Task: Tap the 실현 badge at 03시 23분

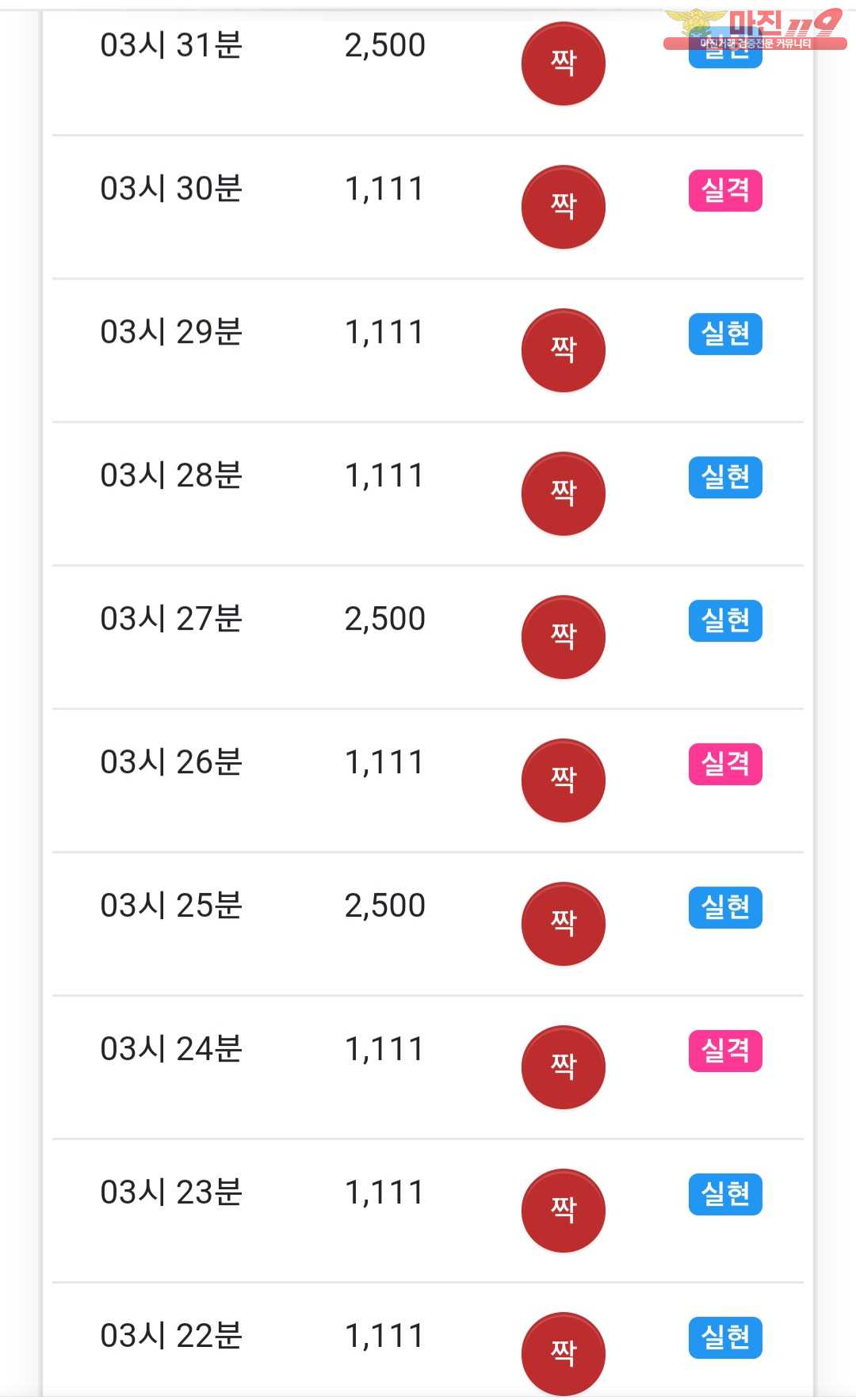Action: coord(725,1194)
